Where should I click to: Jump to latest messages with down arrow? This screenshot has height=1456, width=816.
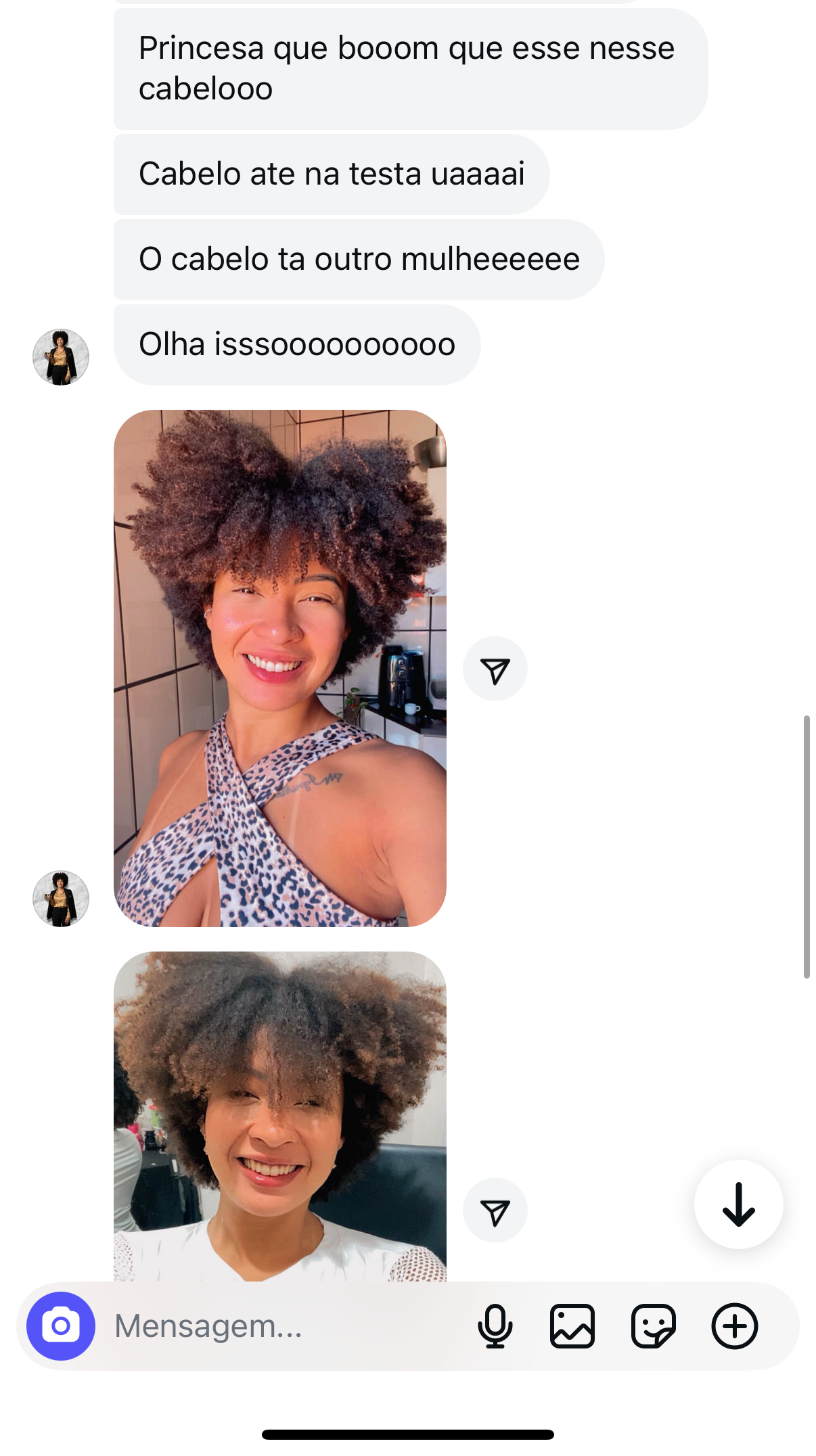pos(738,1204)
